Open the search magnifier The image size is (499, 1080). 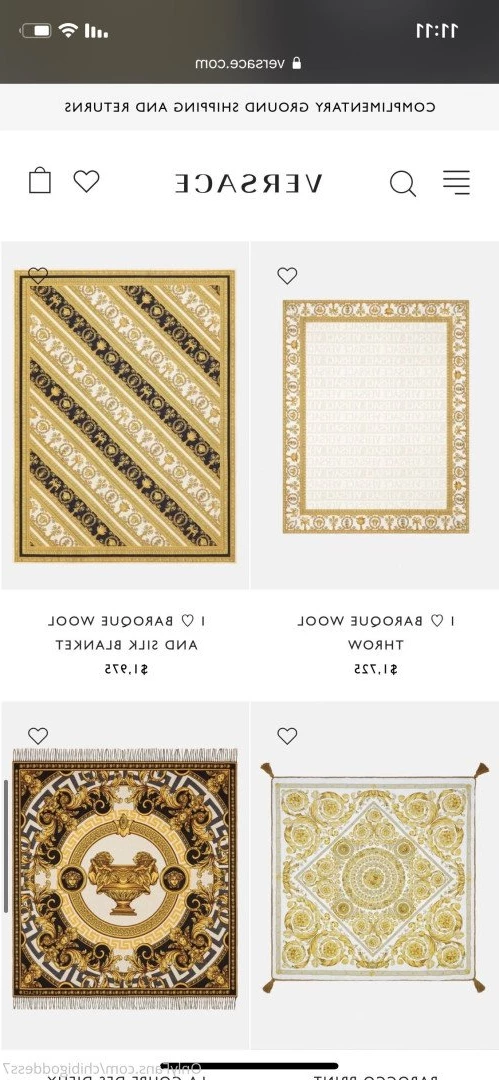(x=403, y=183)
